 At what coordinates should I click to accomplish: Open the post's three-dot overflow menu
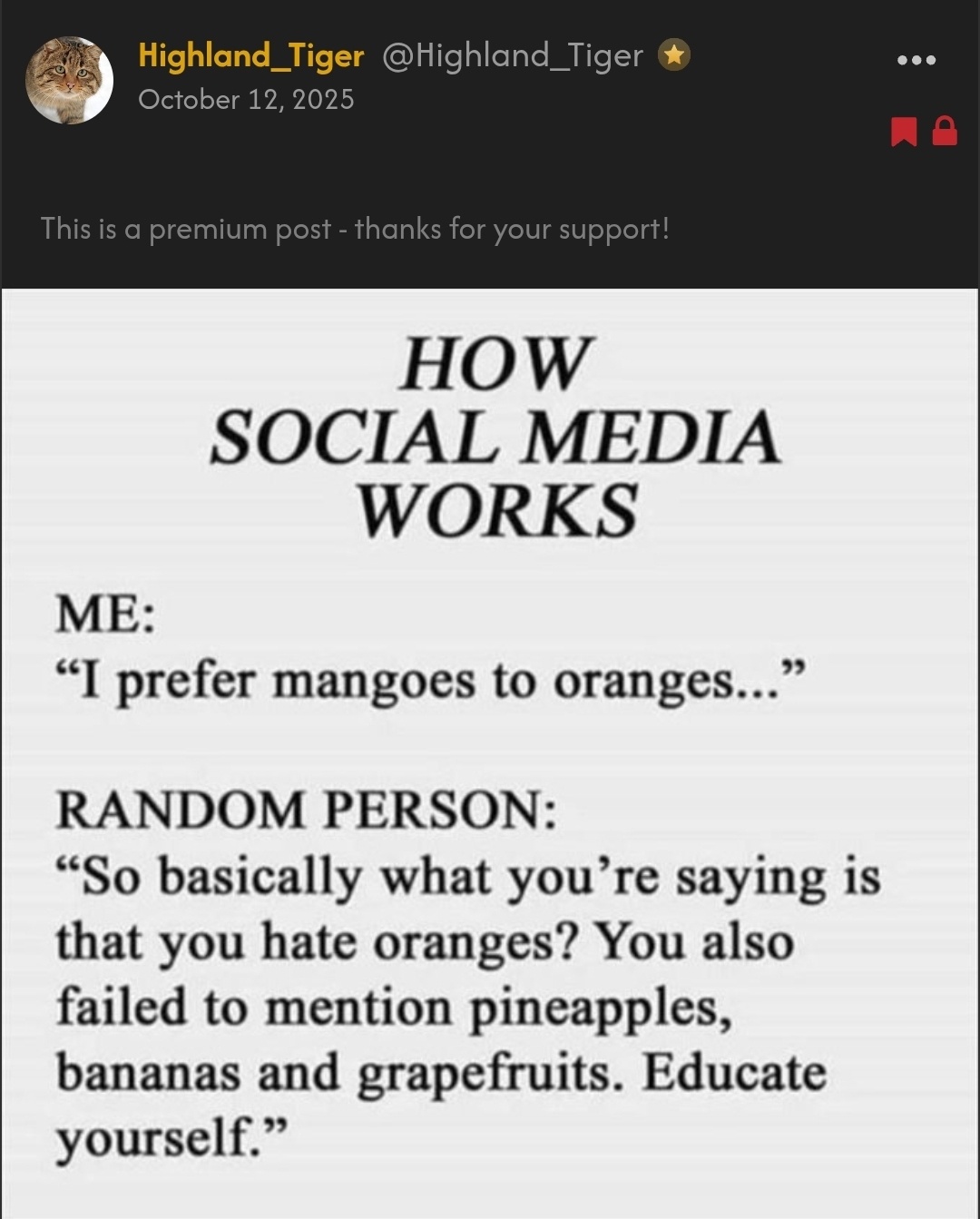click(x=916, y=60)
